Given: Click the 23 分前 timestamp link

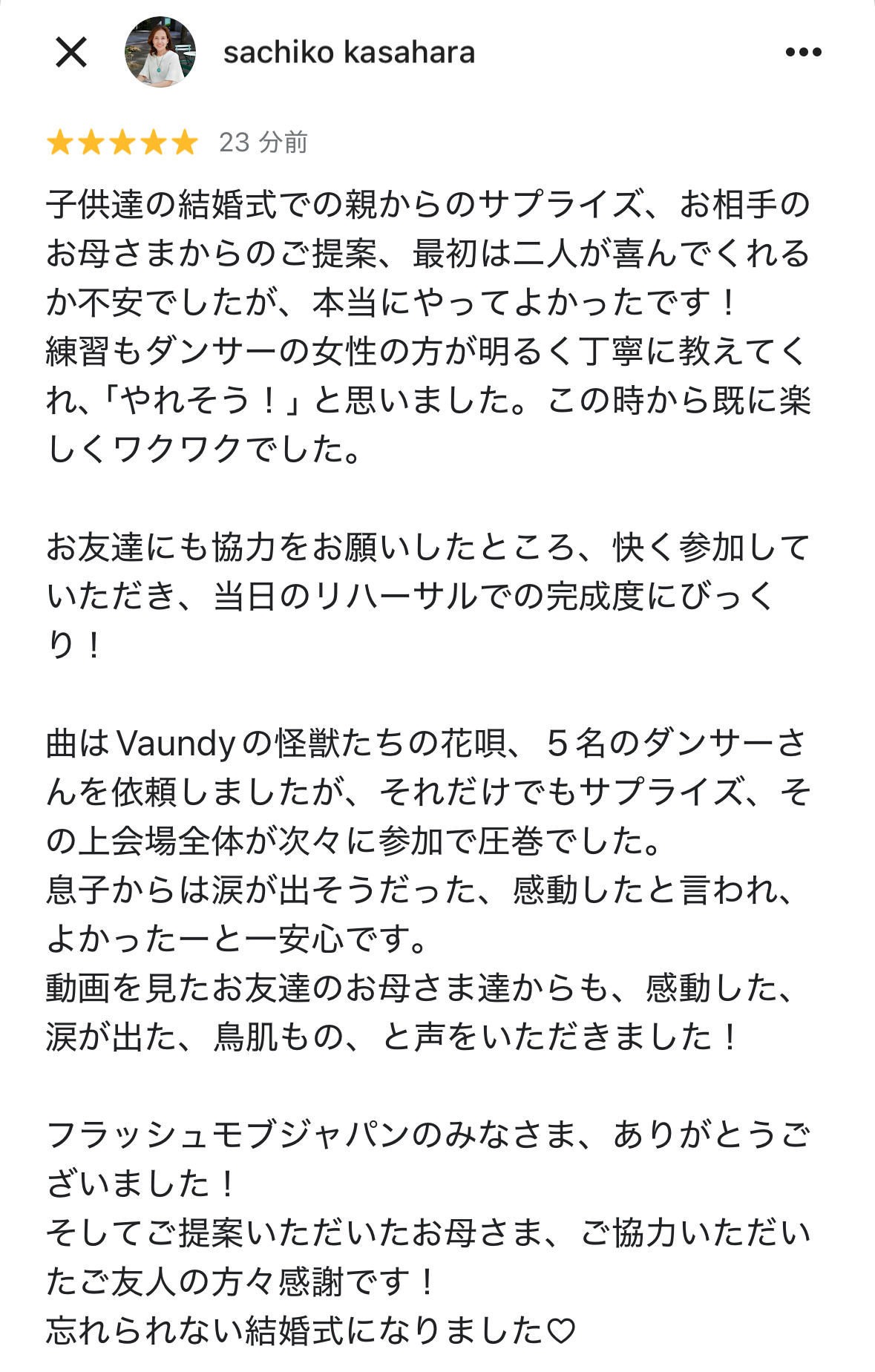Looking at the screenshot, I should click(264, 142).
